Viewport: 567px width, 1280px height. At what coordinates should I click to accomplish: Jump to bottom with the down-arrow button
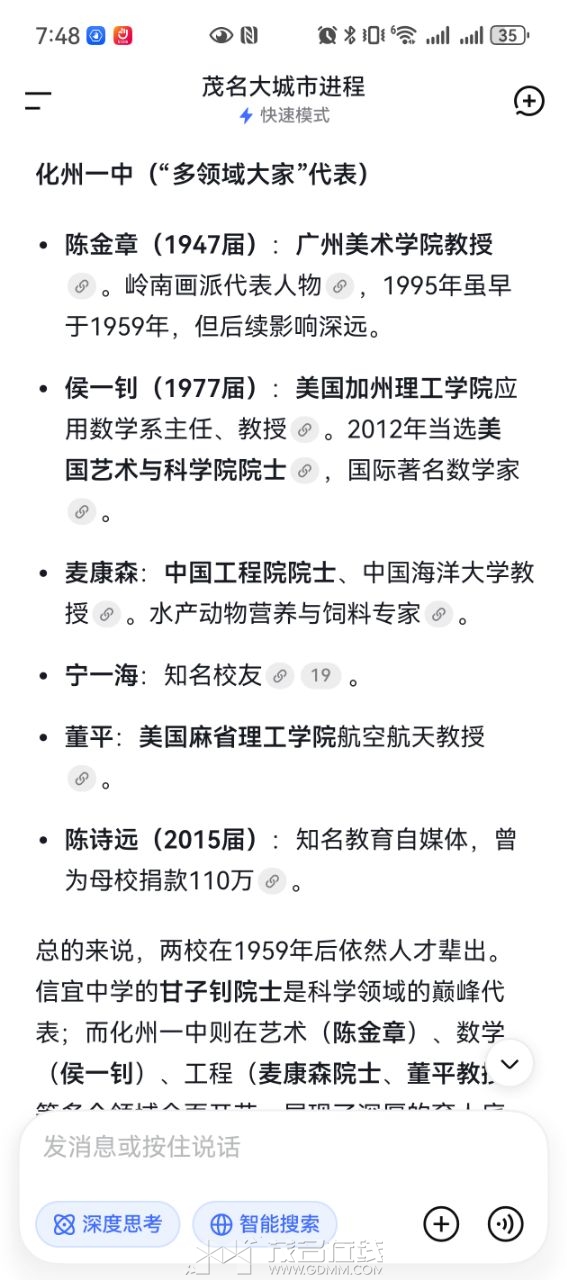510,1063
